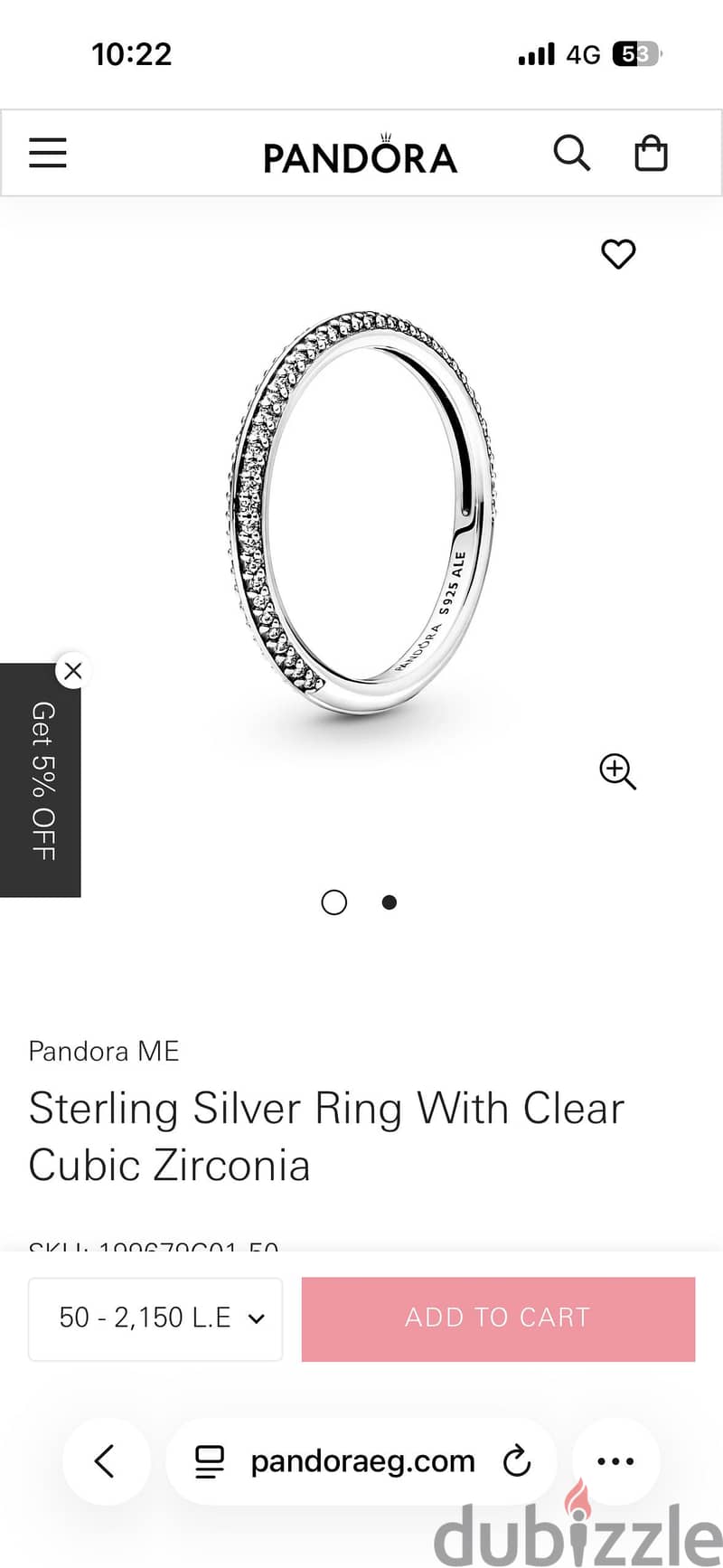Go to the Pandora home logo
723x1568 pixels.
tap(360, 155)
